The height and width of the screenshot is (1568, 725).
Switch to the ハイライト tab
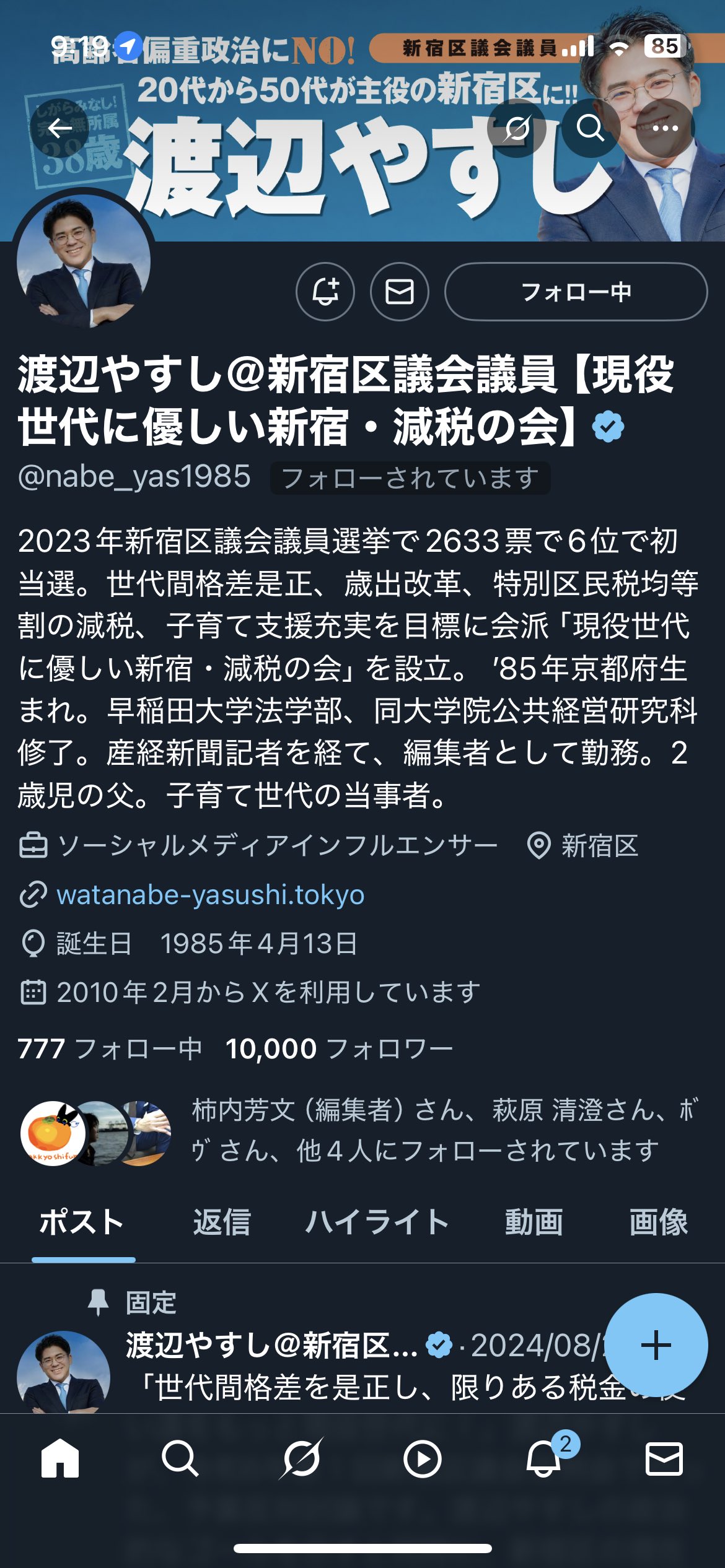point(377,1222)
